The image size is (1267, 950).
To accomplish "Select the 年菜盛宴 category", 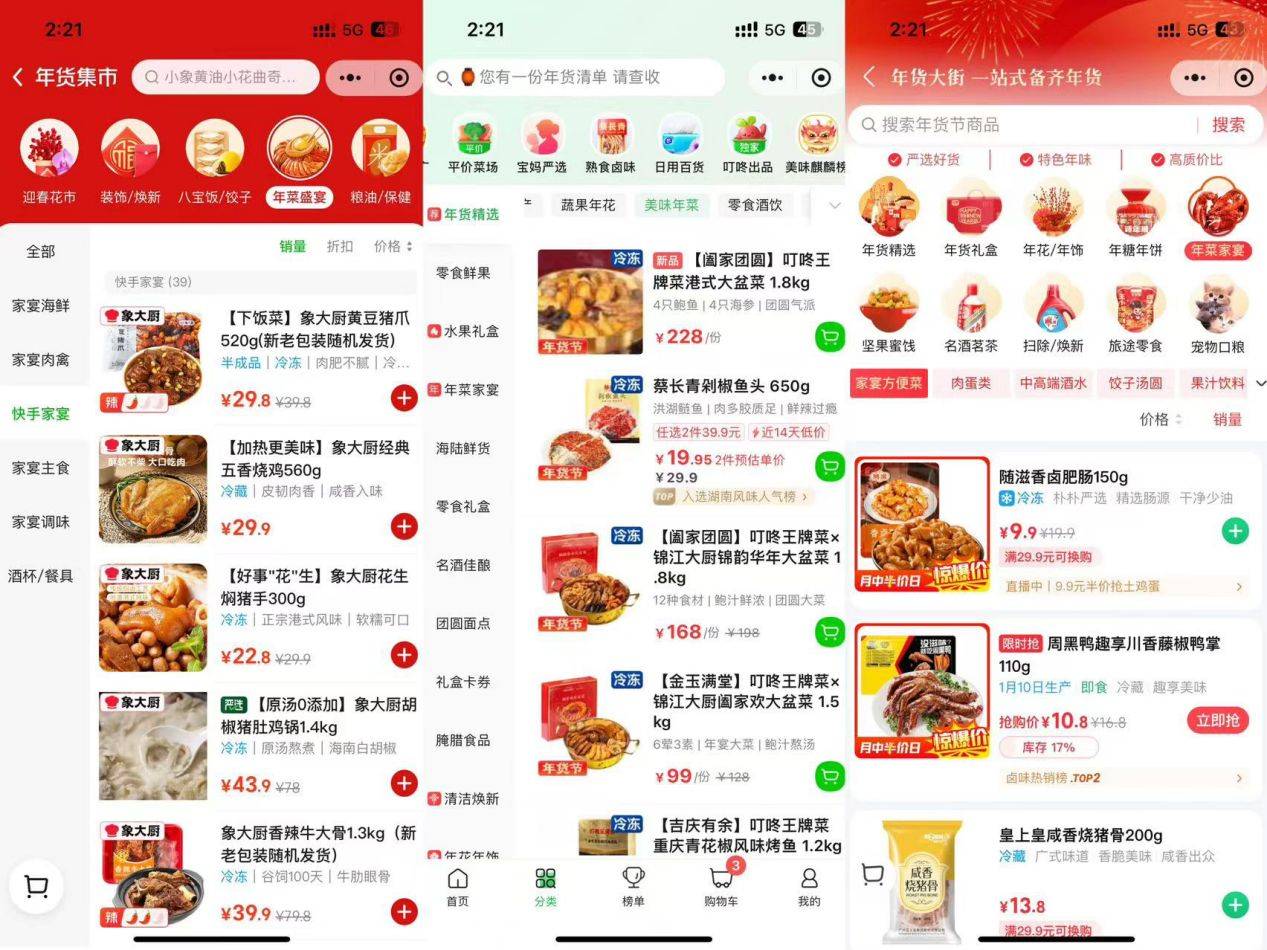I will pos(300,160).
